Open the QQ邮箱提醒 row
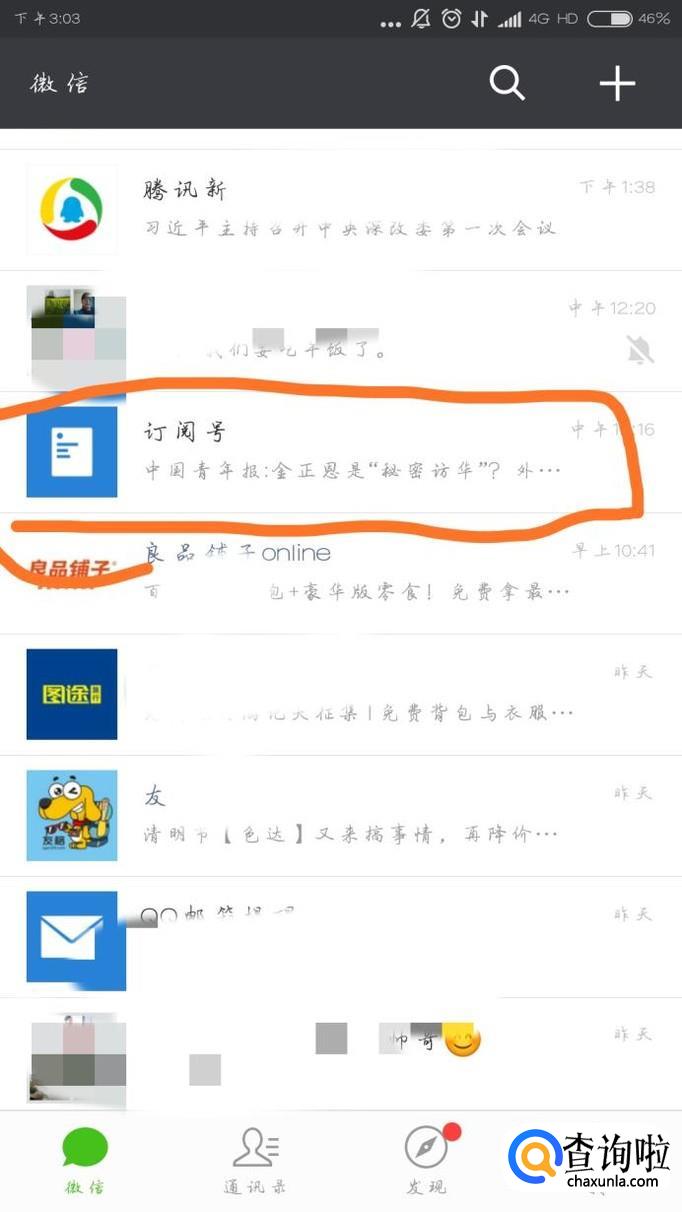 pos(340,937)
